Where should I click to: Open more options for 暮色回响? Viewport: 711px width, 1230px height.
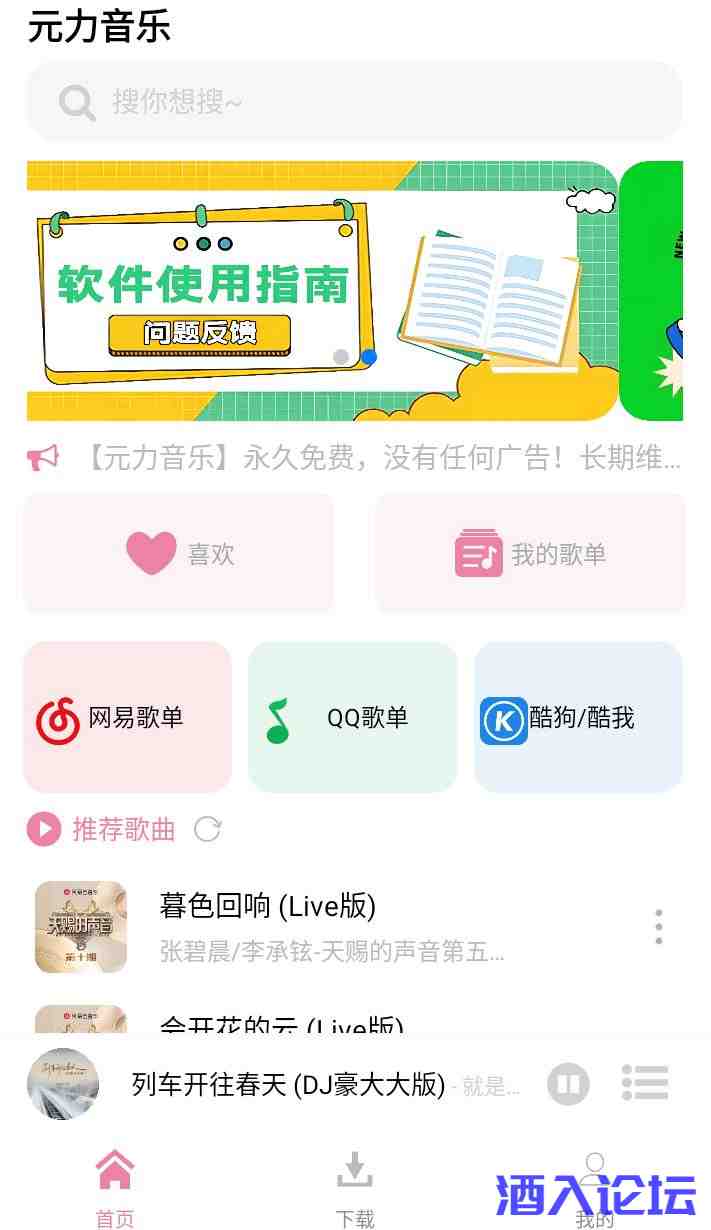[658, 927]
